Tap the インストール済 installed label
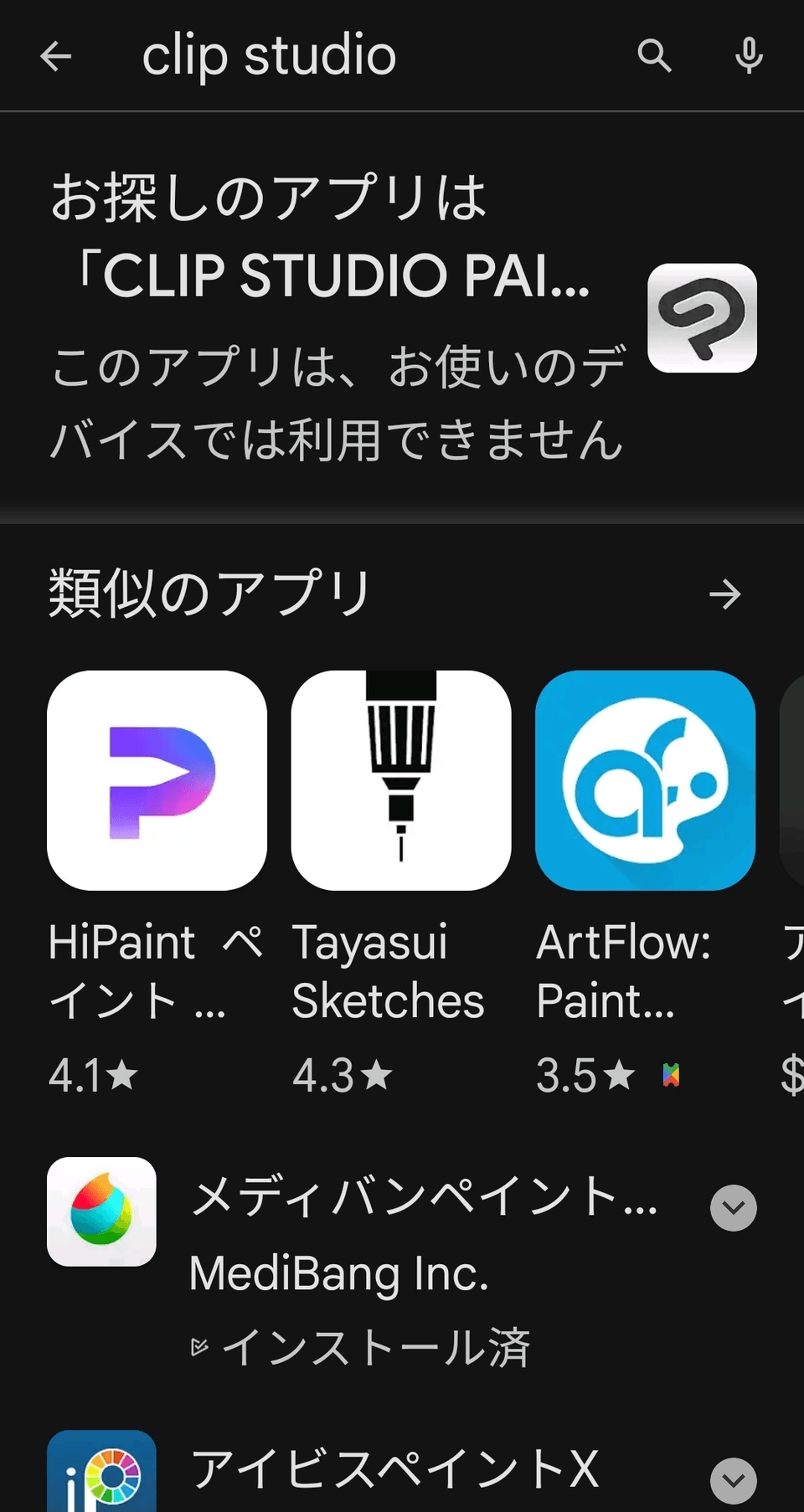Viewport: 804px width, 1512px height. coord(363,1345)
